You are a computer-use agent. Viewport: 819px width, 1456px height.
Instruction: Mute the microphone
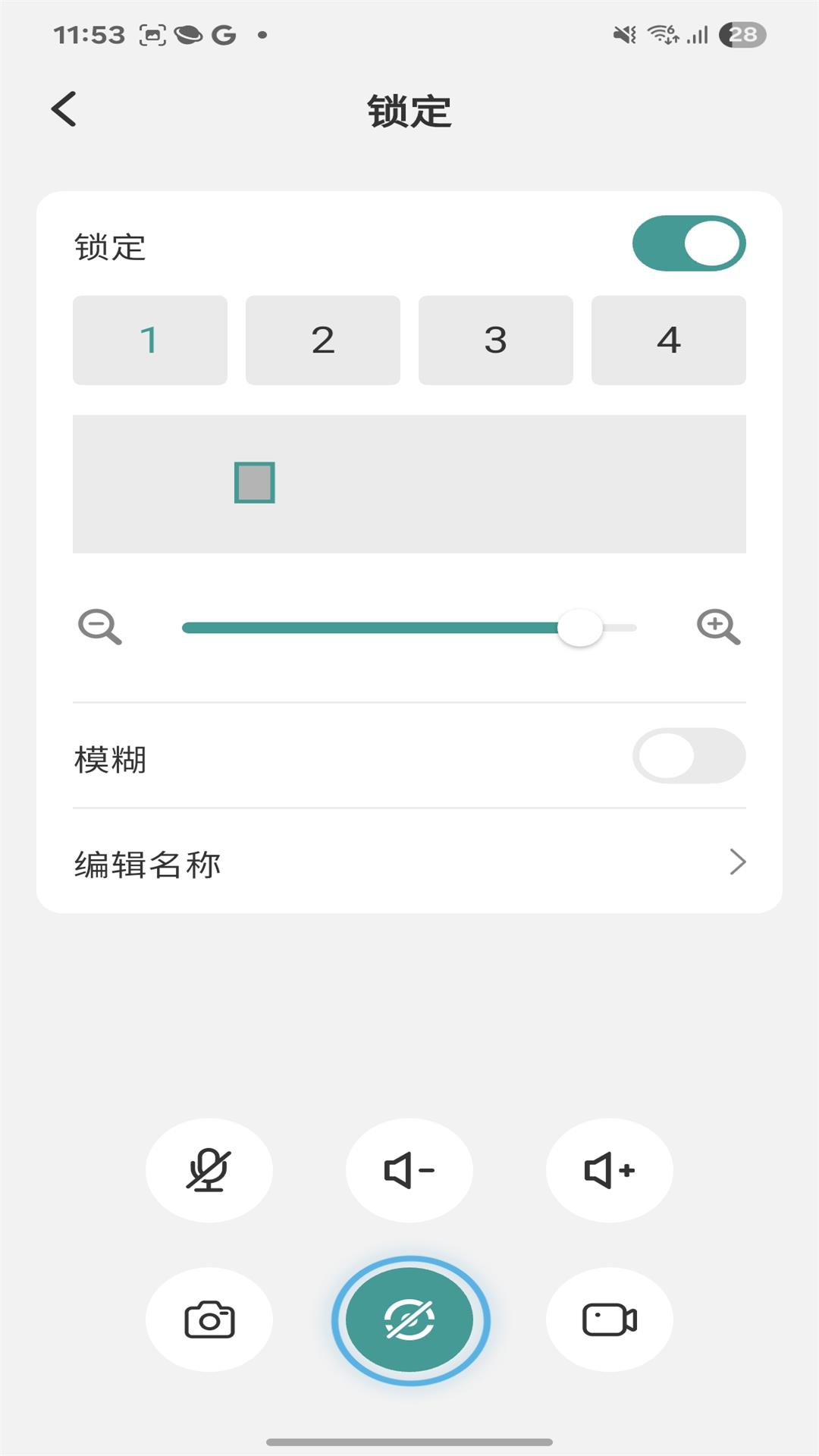point(209,1170)
